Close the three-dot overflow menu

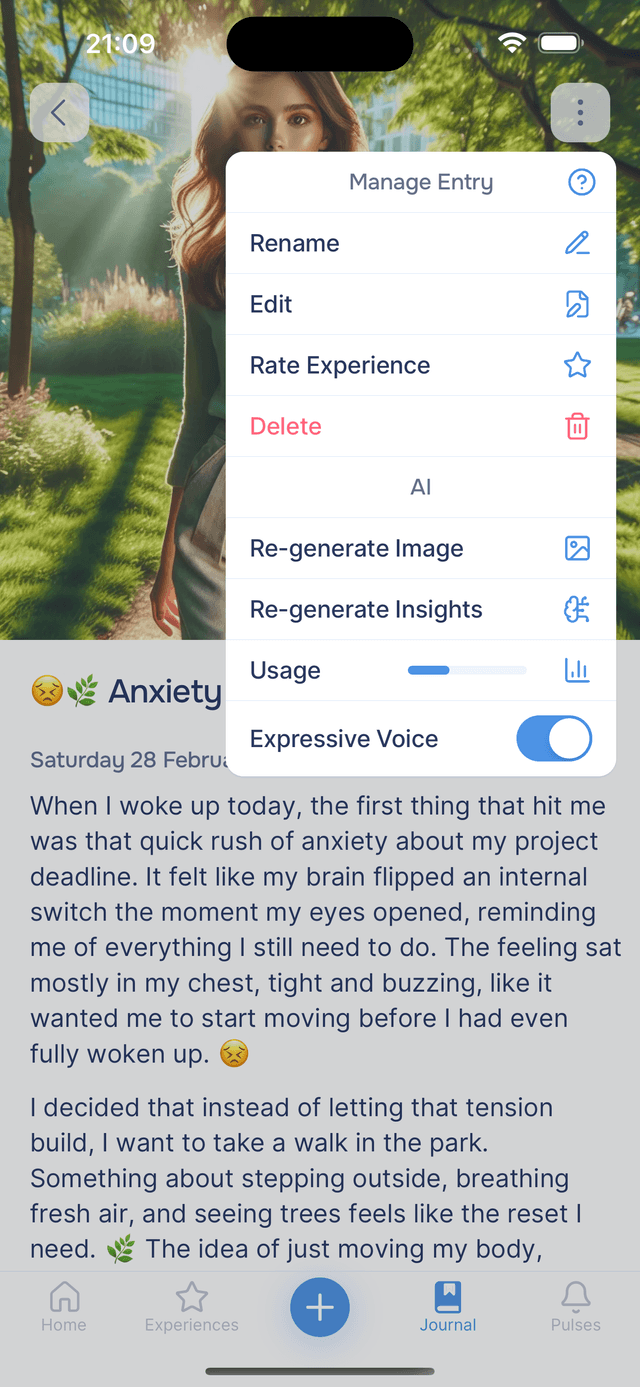[x=580, y=113]
